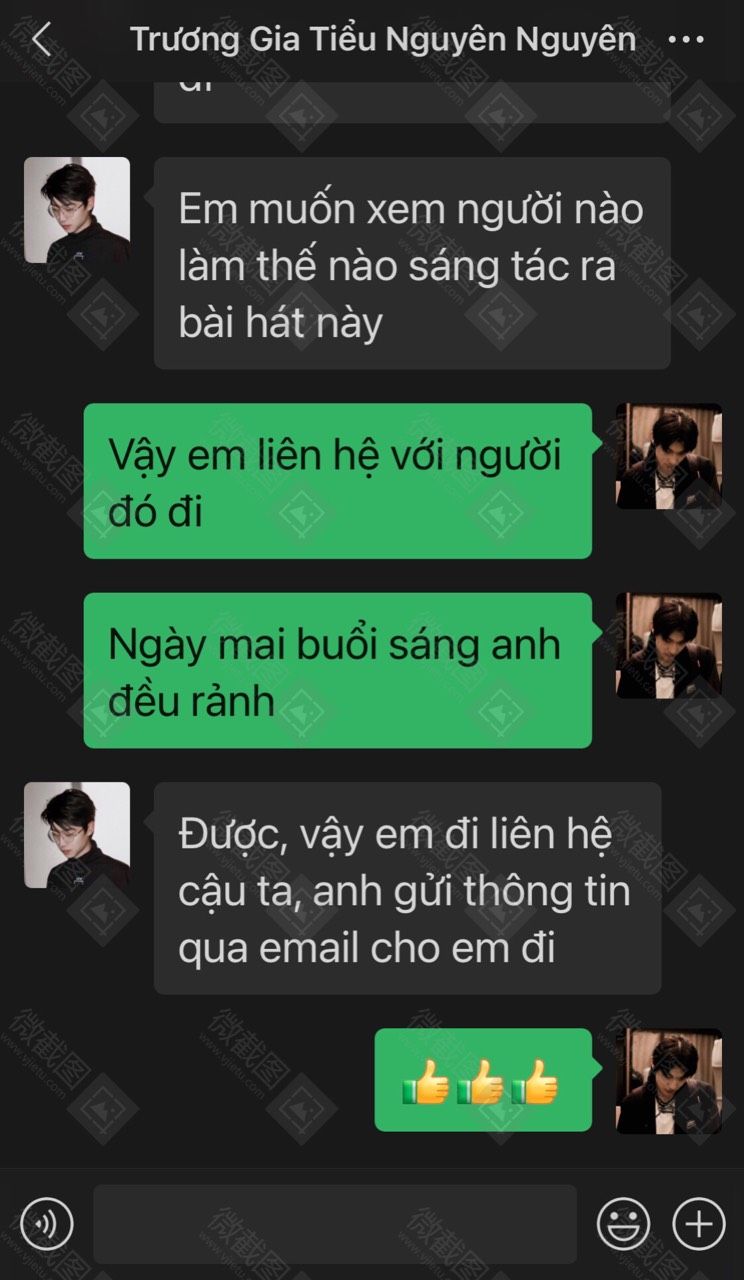Go back from this chat
Viewport: 744px width, 1280px height.
pos(40,40)
